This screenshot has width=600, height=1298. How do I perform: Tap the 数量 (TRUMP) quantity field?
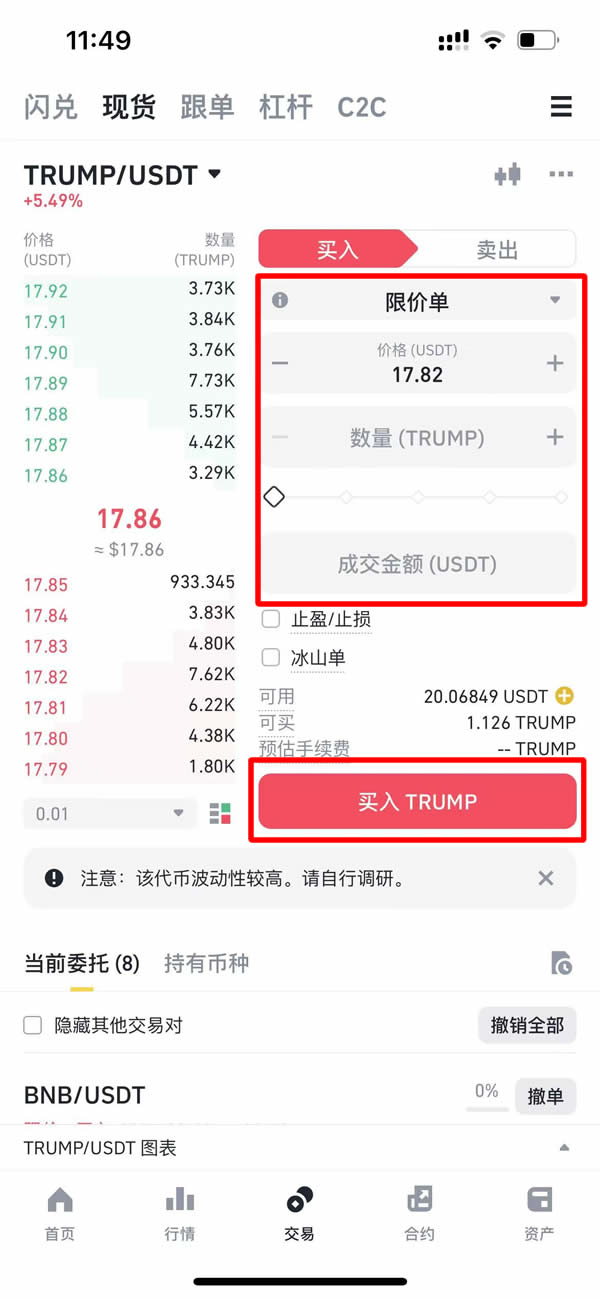[417, 437]
